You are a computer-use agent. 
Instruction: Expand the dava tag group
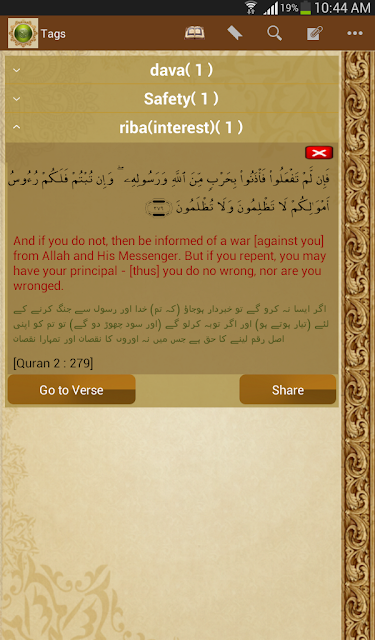tap(172, 70)
